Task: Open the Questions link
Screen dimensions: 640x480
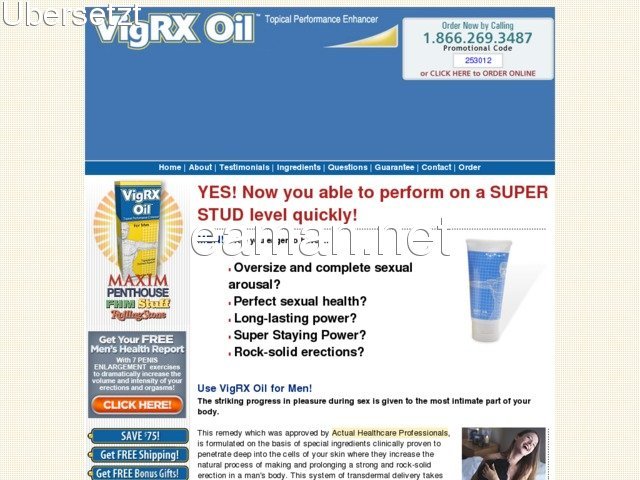Action: [x=348, y=168]
